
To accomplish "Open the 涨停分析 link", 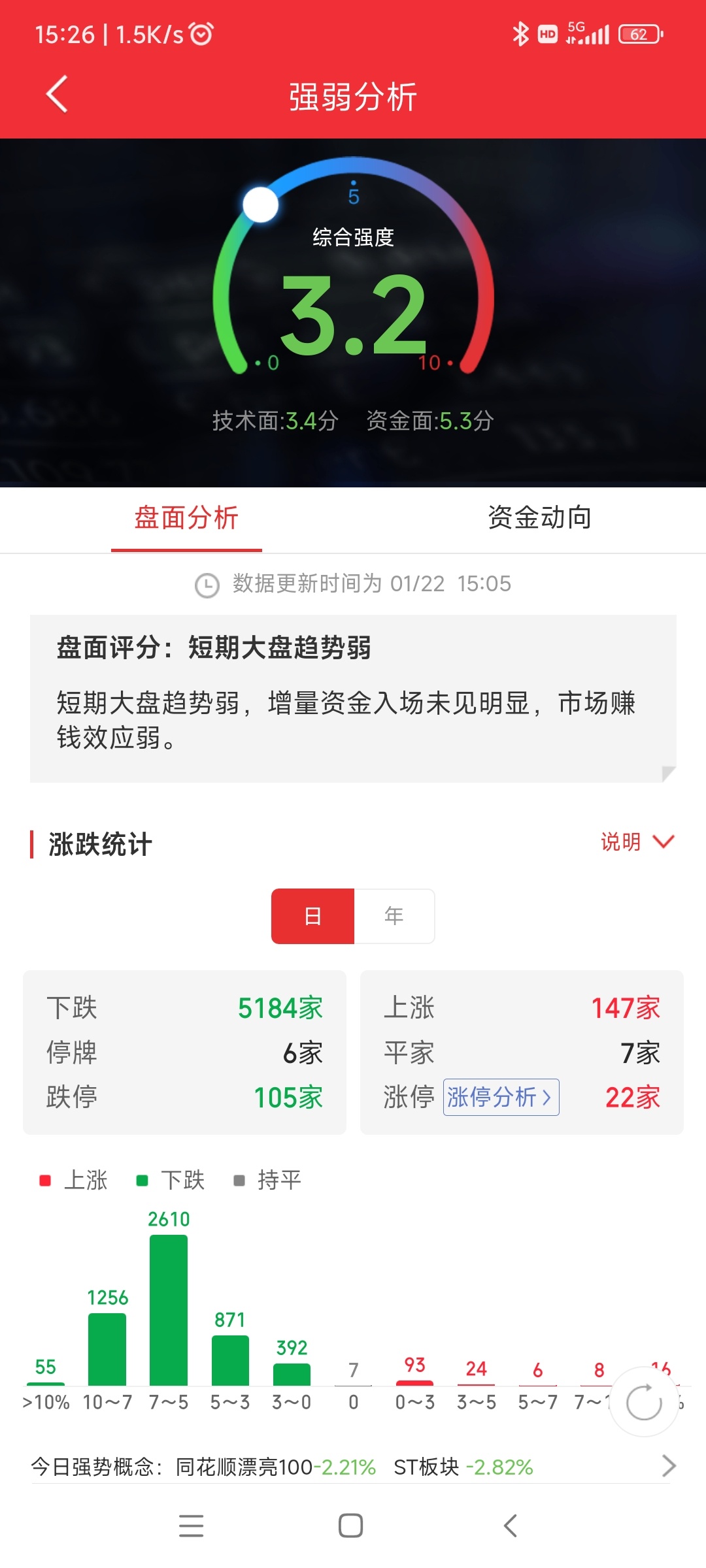I will tap(501, 1097).
